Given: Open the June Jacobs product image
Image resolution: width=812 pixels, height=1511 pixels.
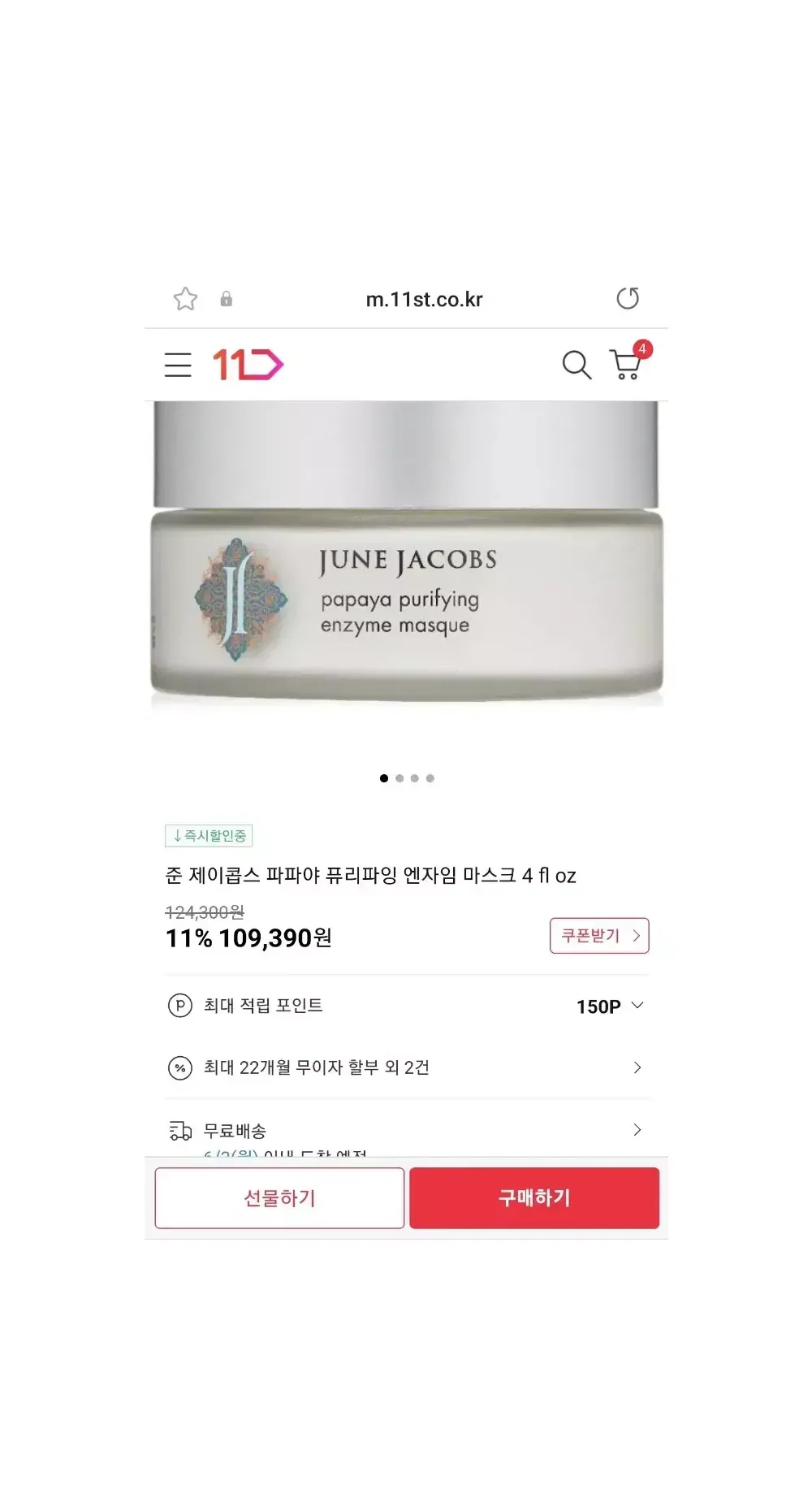Looking at the screenshot, I should coord(406,569).
